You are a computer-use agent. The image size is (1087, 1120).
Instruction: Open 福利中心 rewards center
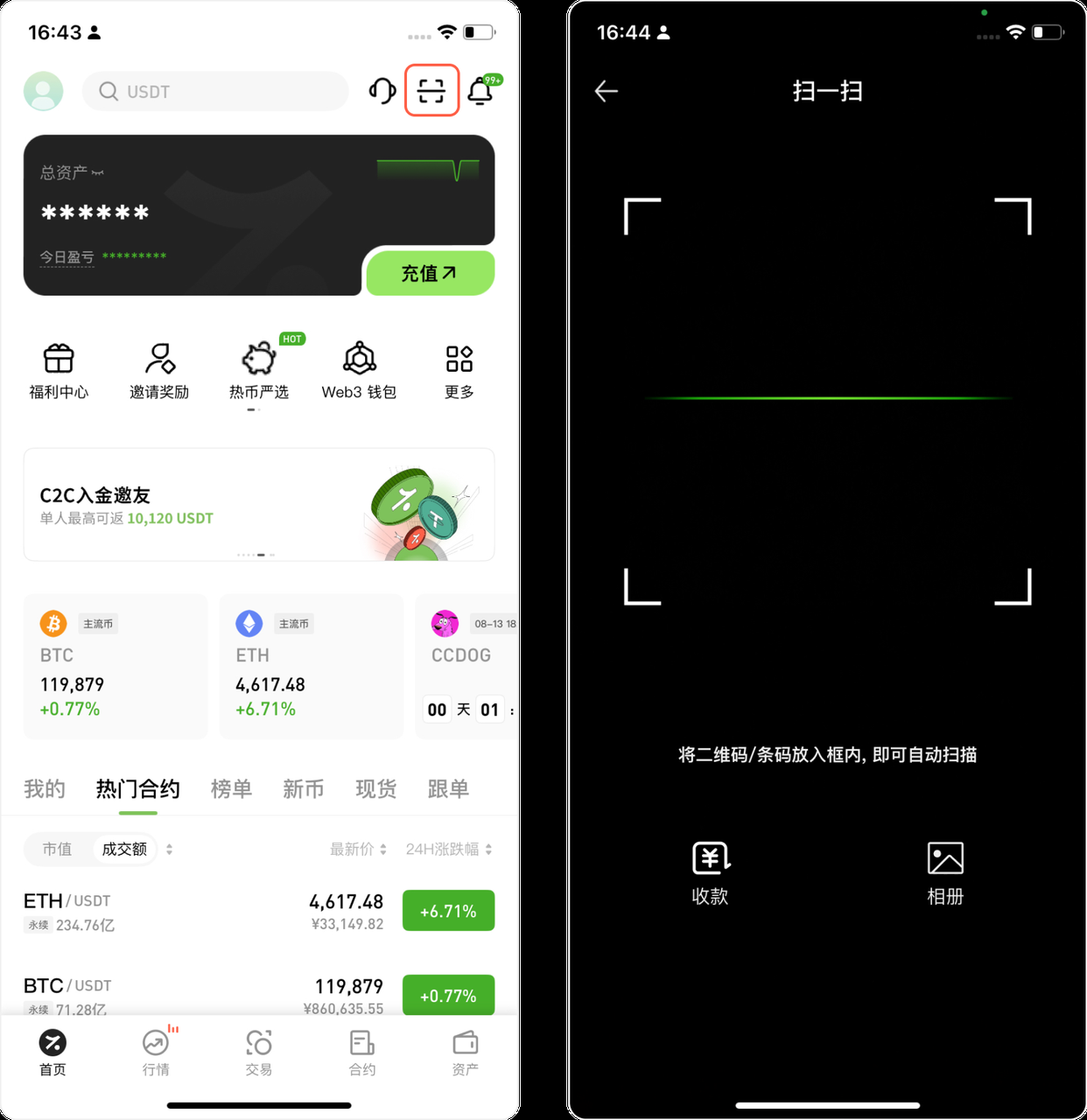click(59, 370)
